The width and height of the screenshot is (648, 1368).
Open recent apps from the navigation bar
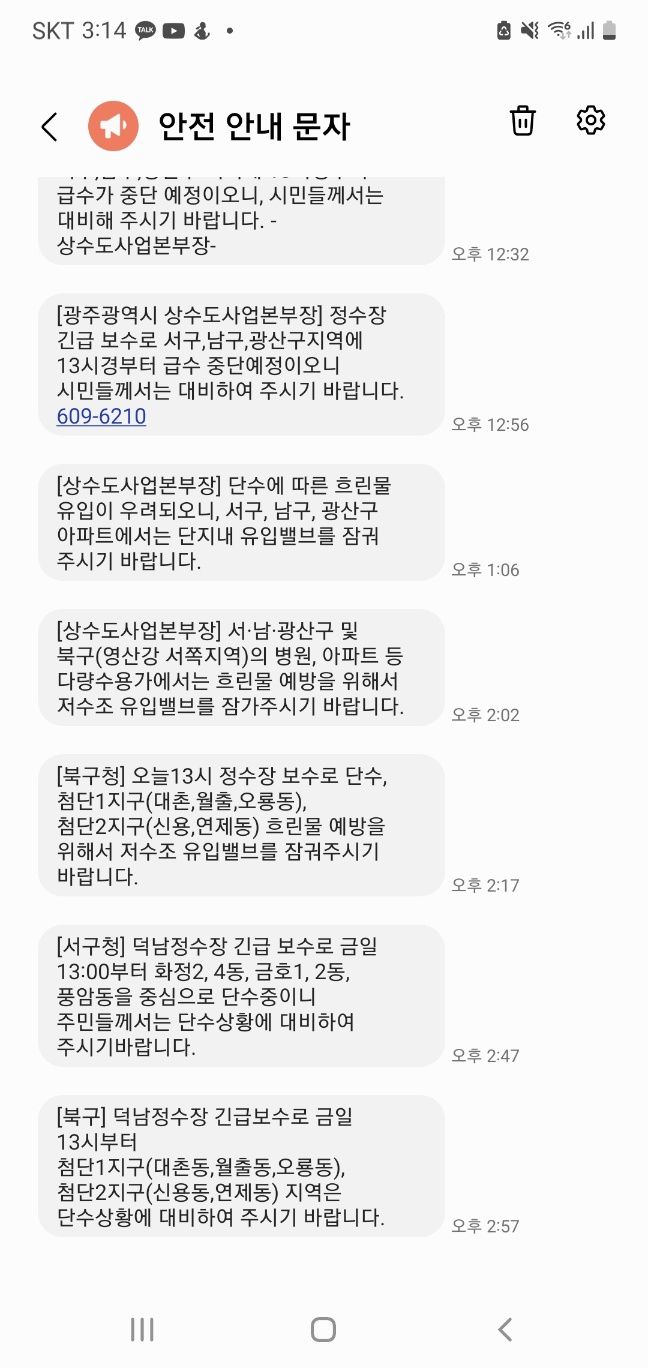coord(142,1329)
